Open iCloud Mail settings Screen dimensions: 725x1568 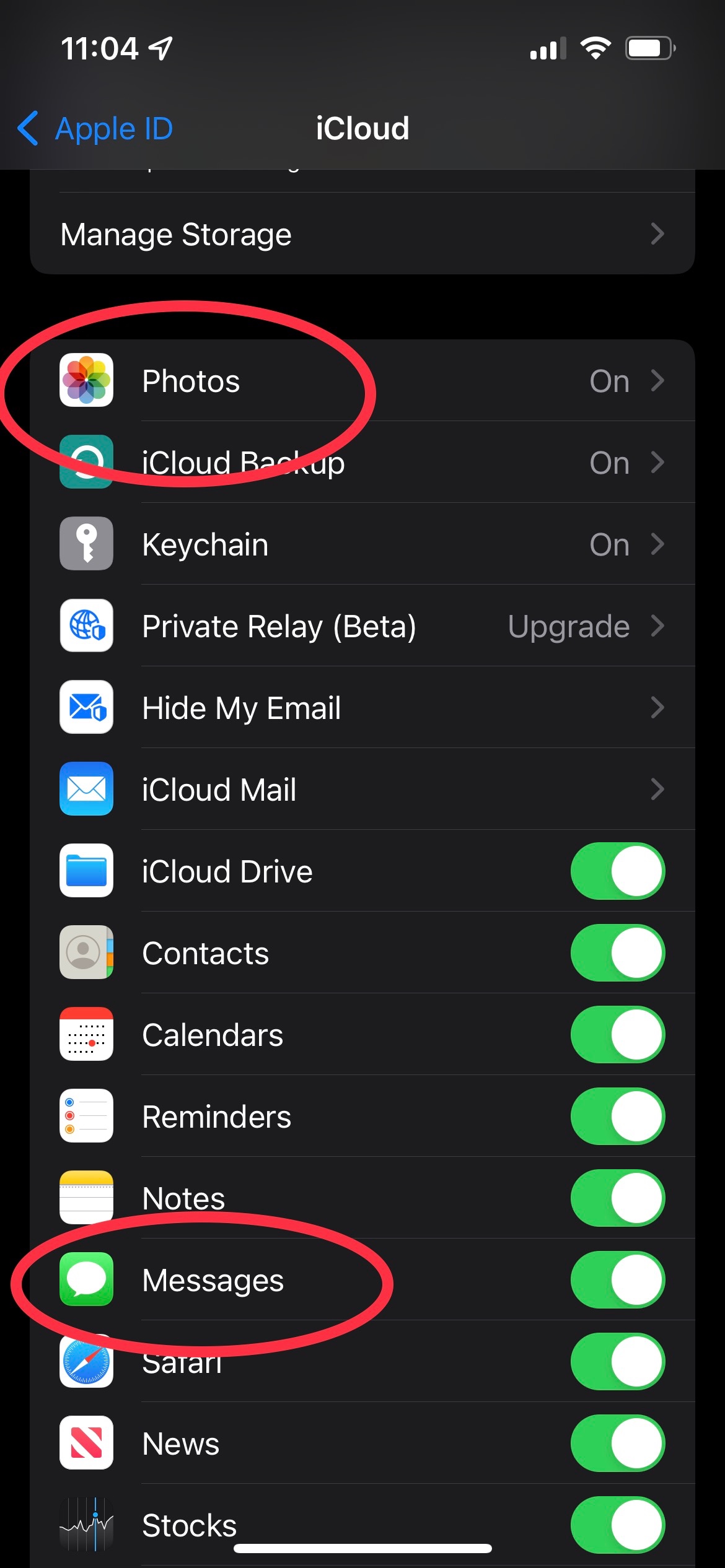(x=362, y=789)
